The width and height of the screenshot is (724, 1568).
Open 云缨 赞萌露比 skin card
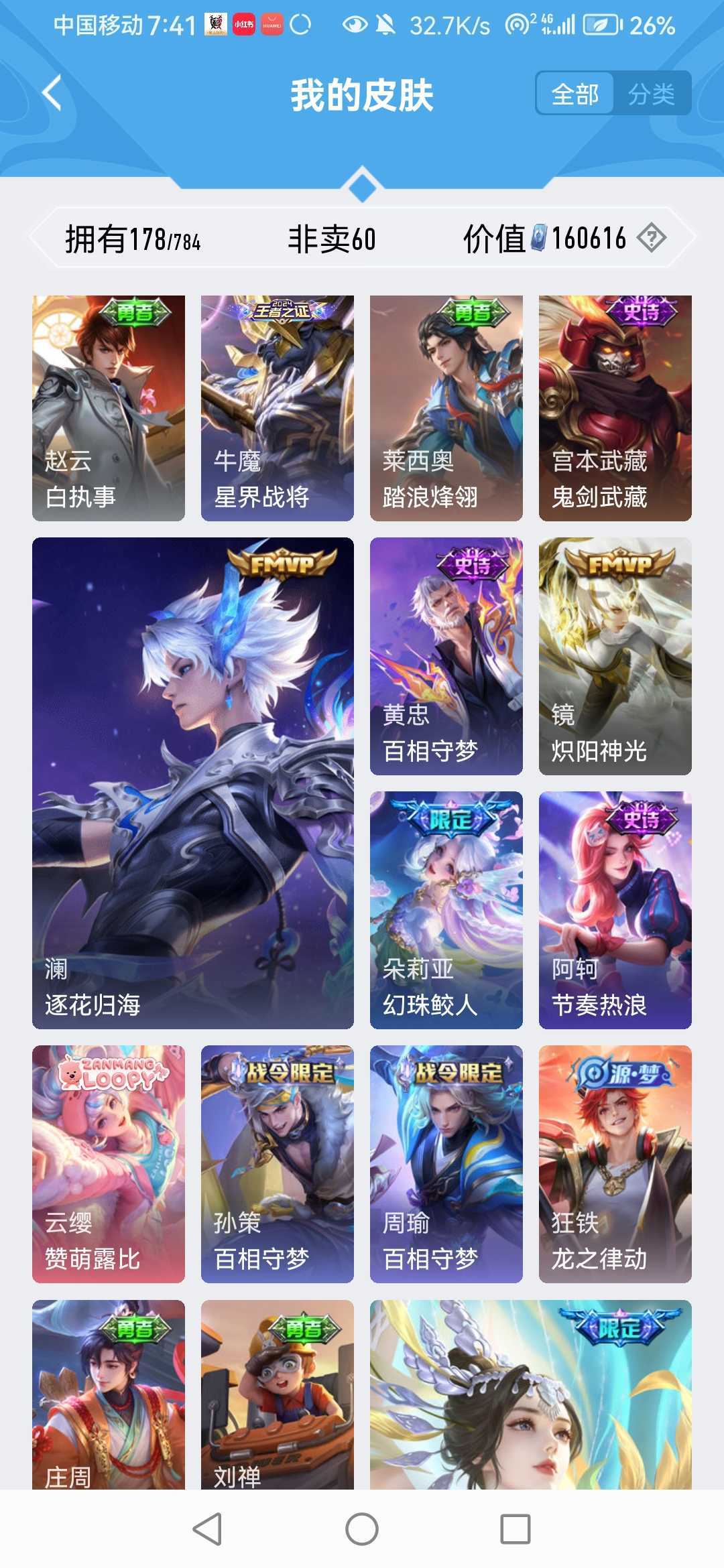coord(109,1164)
